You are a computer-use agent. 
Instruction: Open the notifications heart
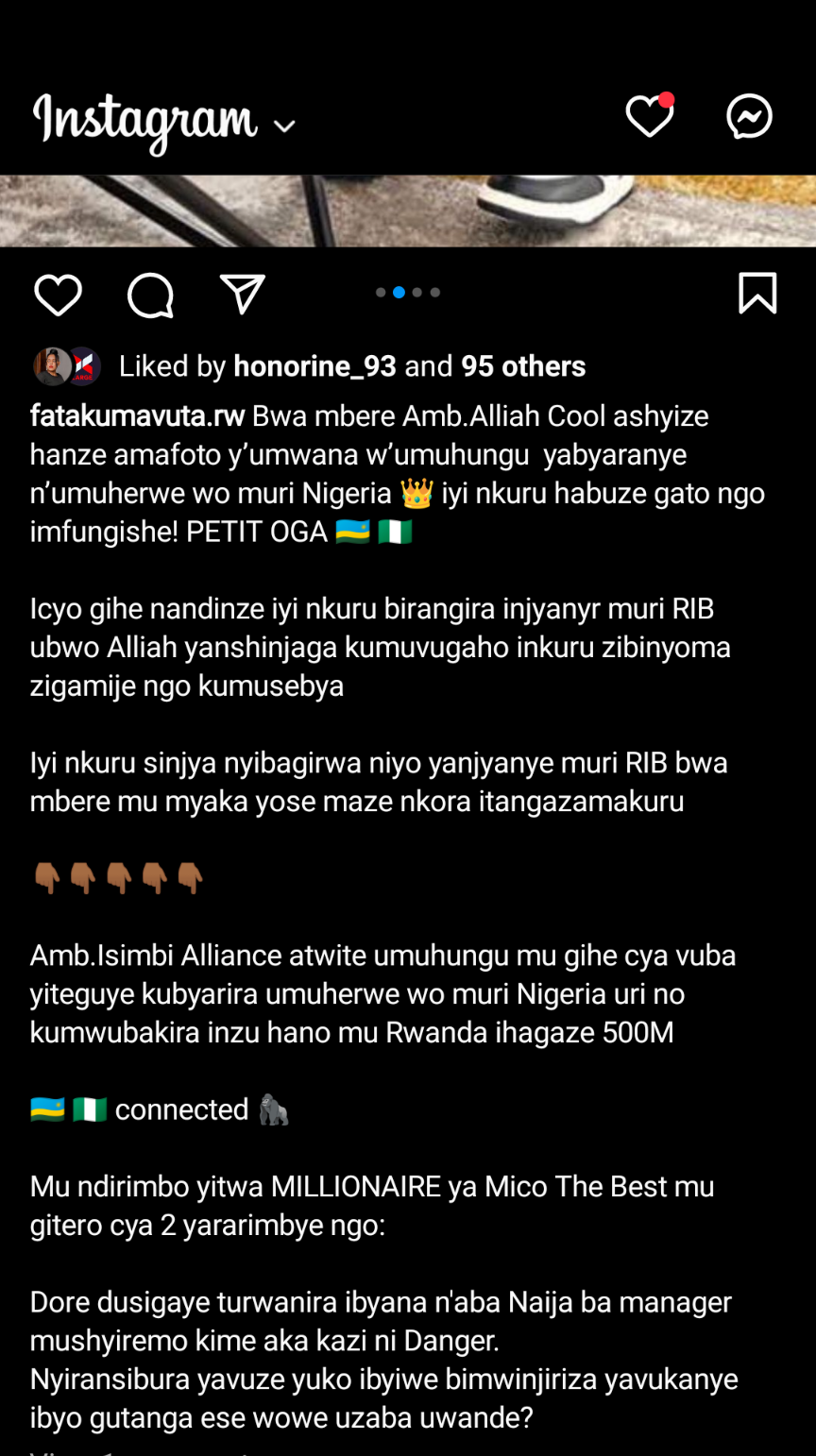[x=650, y=117]
